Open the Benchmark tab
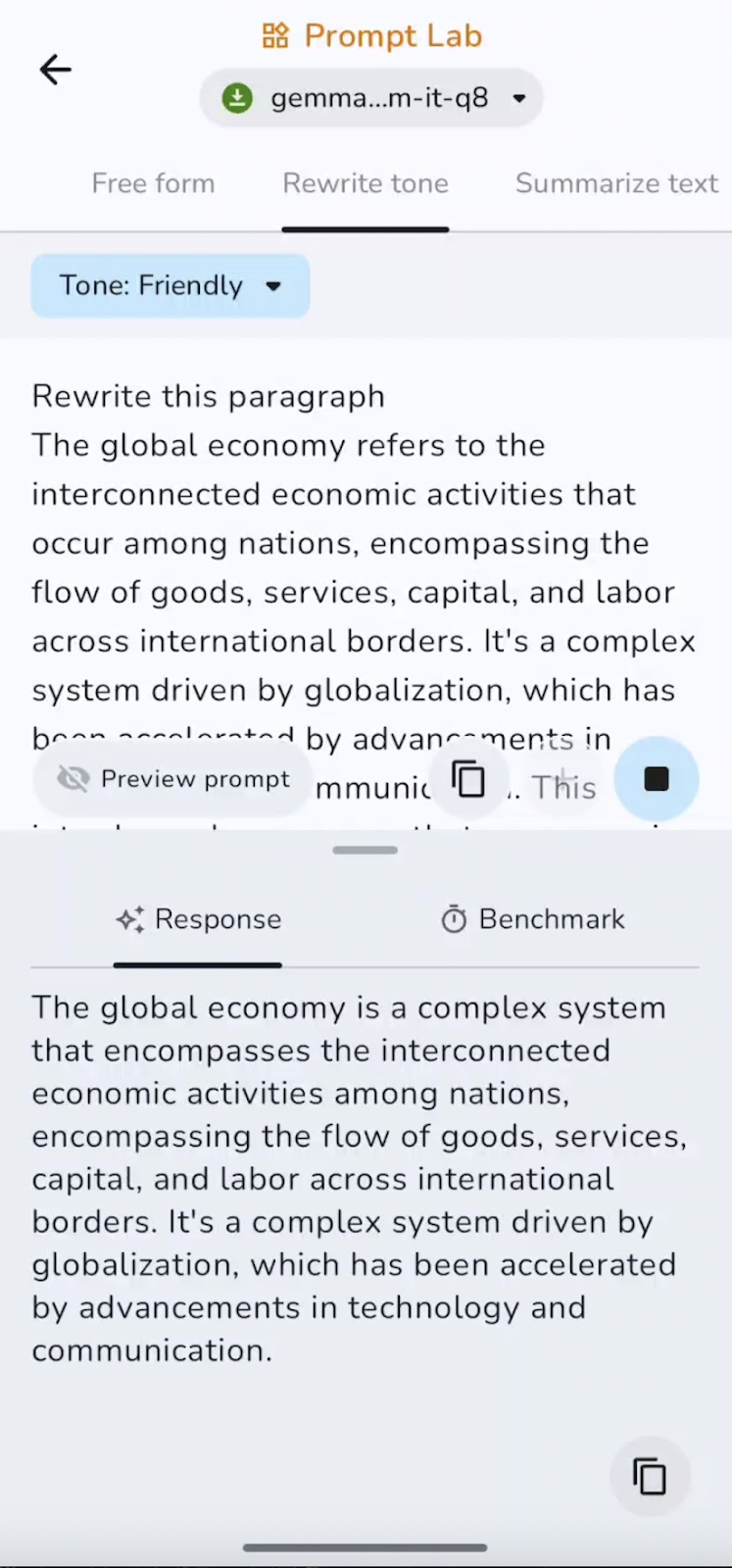This screenshot has height=1568, width=732. [533, 919]
